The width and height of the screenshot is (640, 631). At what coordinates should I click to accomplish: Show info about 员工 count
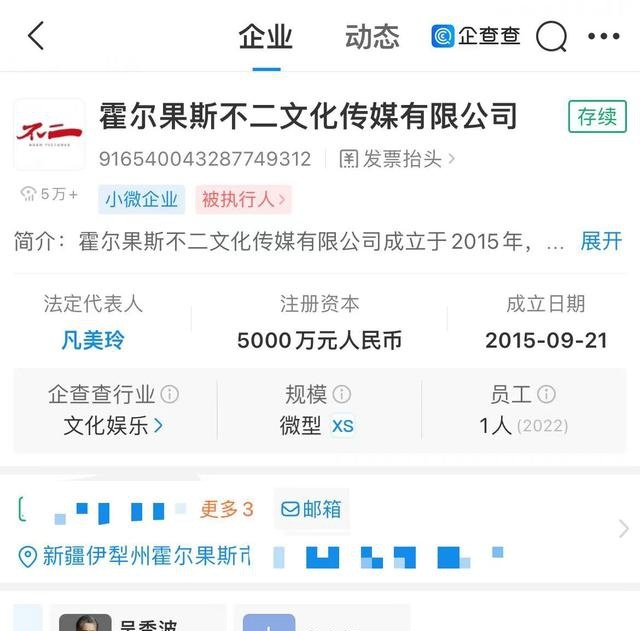pyautogui.click(x=546, y=394)
